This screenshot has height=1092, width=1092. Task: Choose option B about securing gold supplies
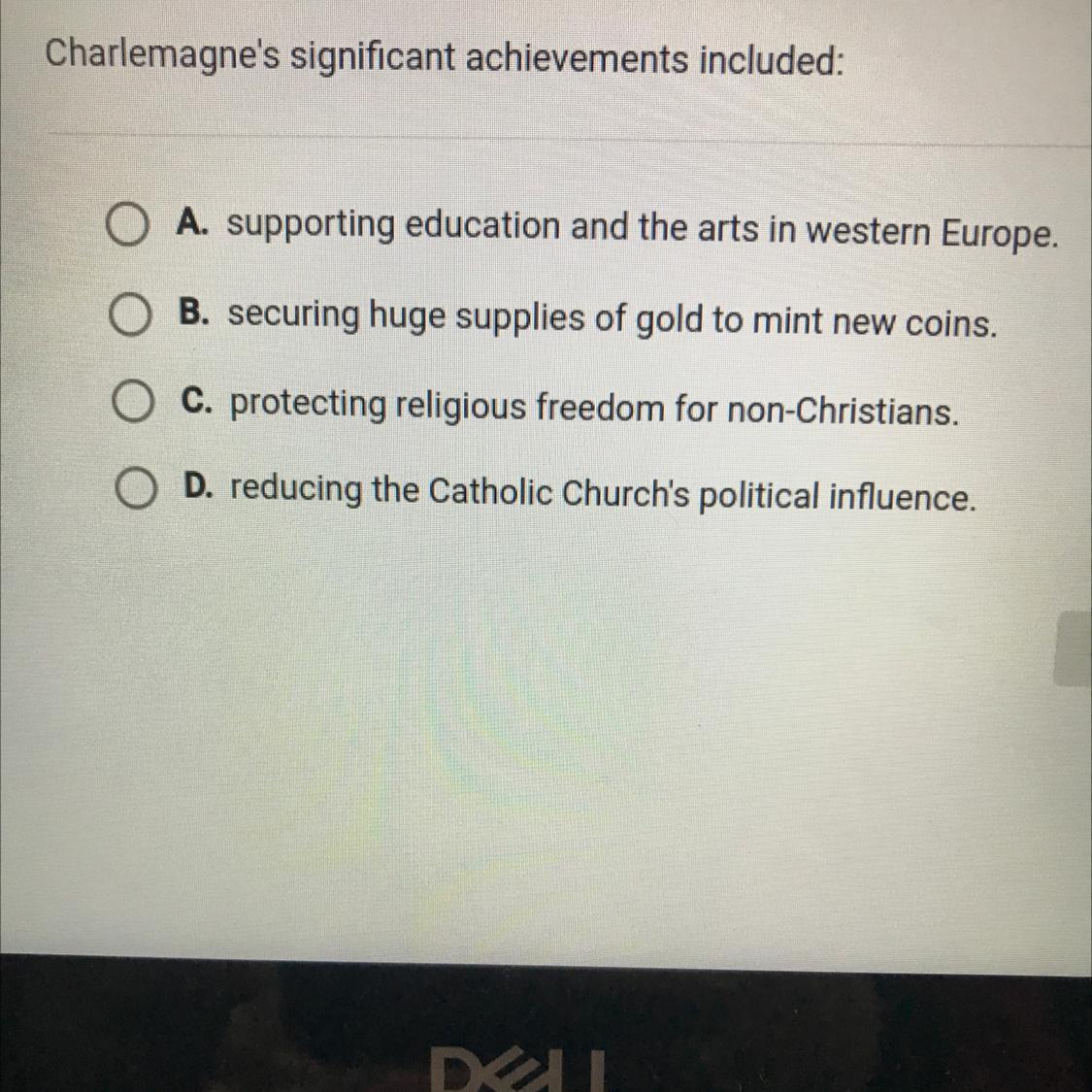(x=129, y=315)
